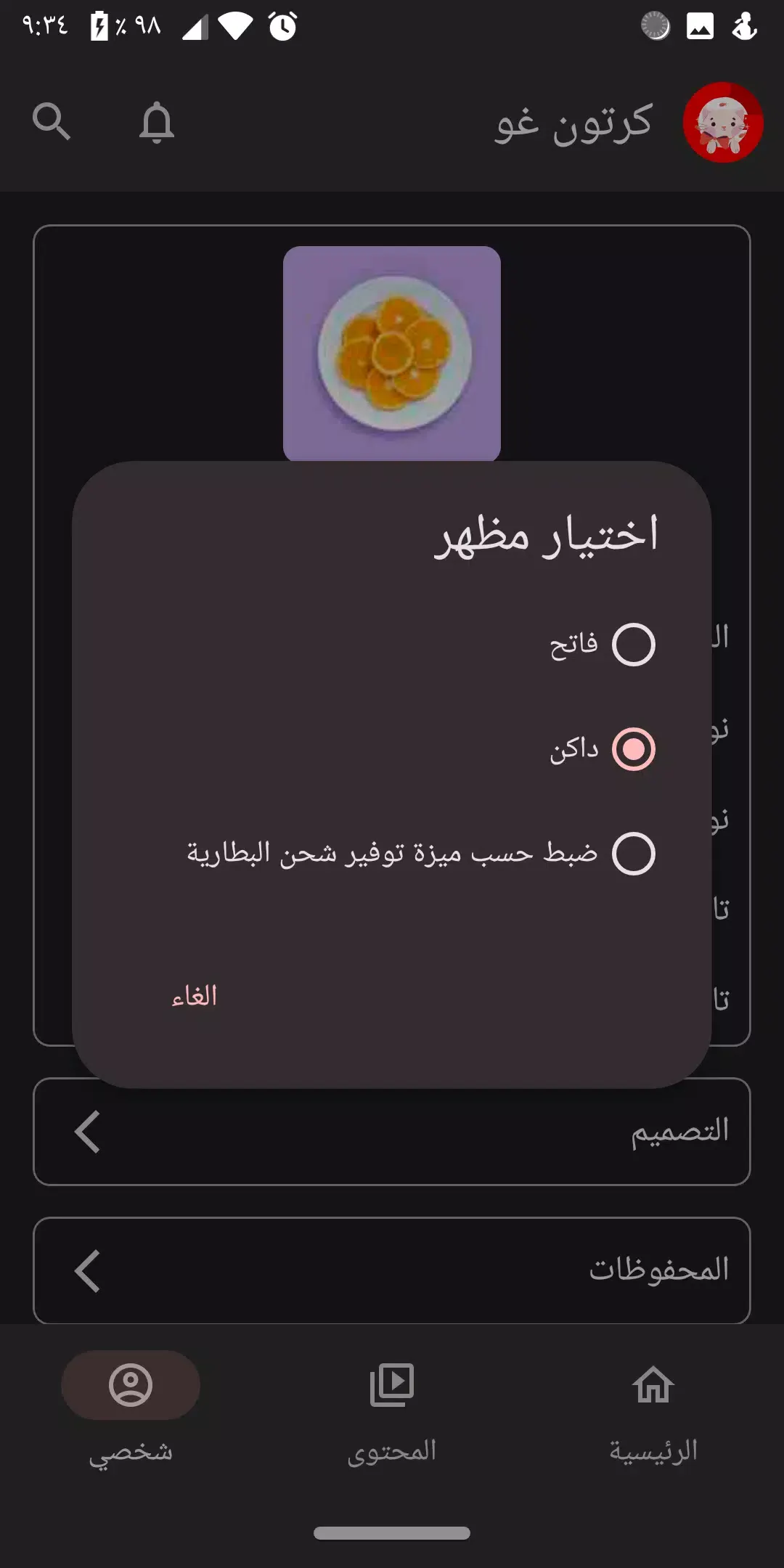Select the فاتح (light) theme option
Screen dimensions: 784x1568
[x=633, y=645]
